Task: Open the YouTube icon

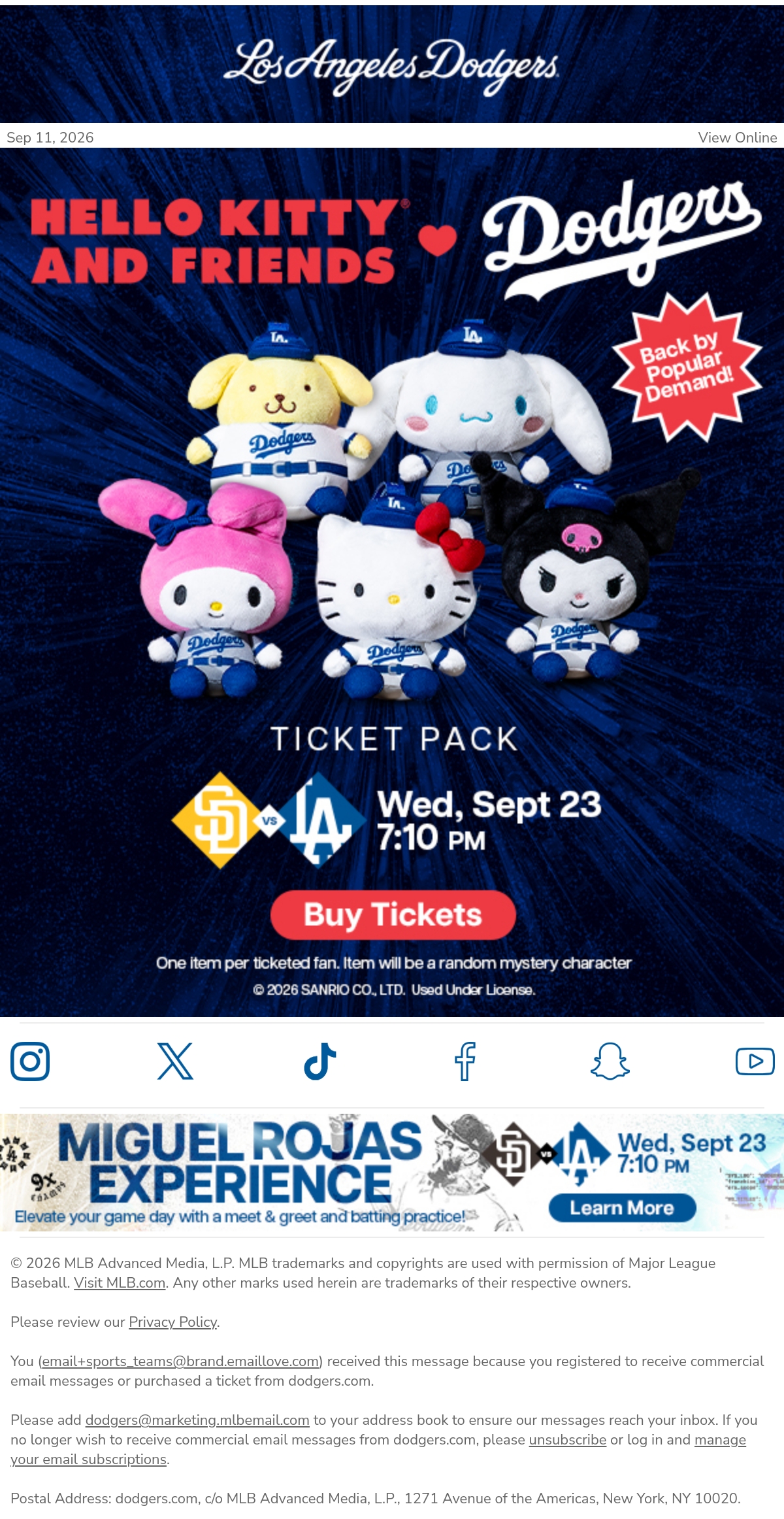Action: coord(755,1061)
